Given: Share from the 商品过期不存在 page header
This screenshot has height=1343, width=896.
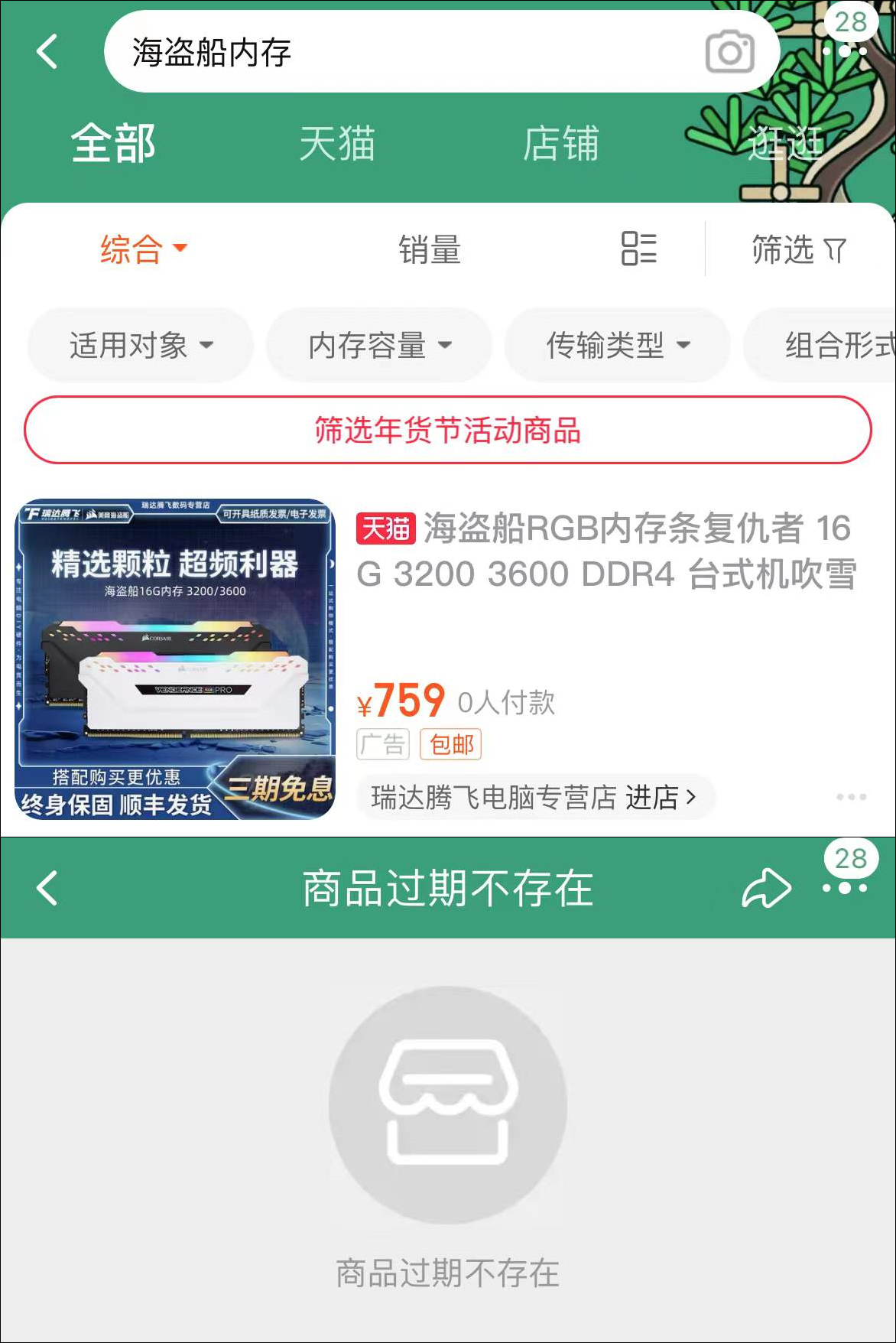Looking at the screenshot, I should point(766,889).
